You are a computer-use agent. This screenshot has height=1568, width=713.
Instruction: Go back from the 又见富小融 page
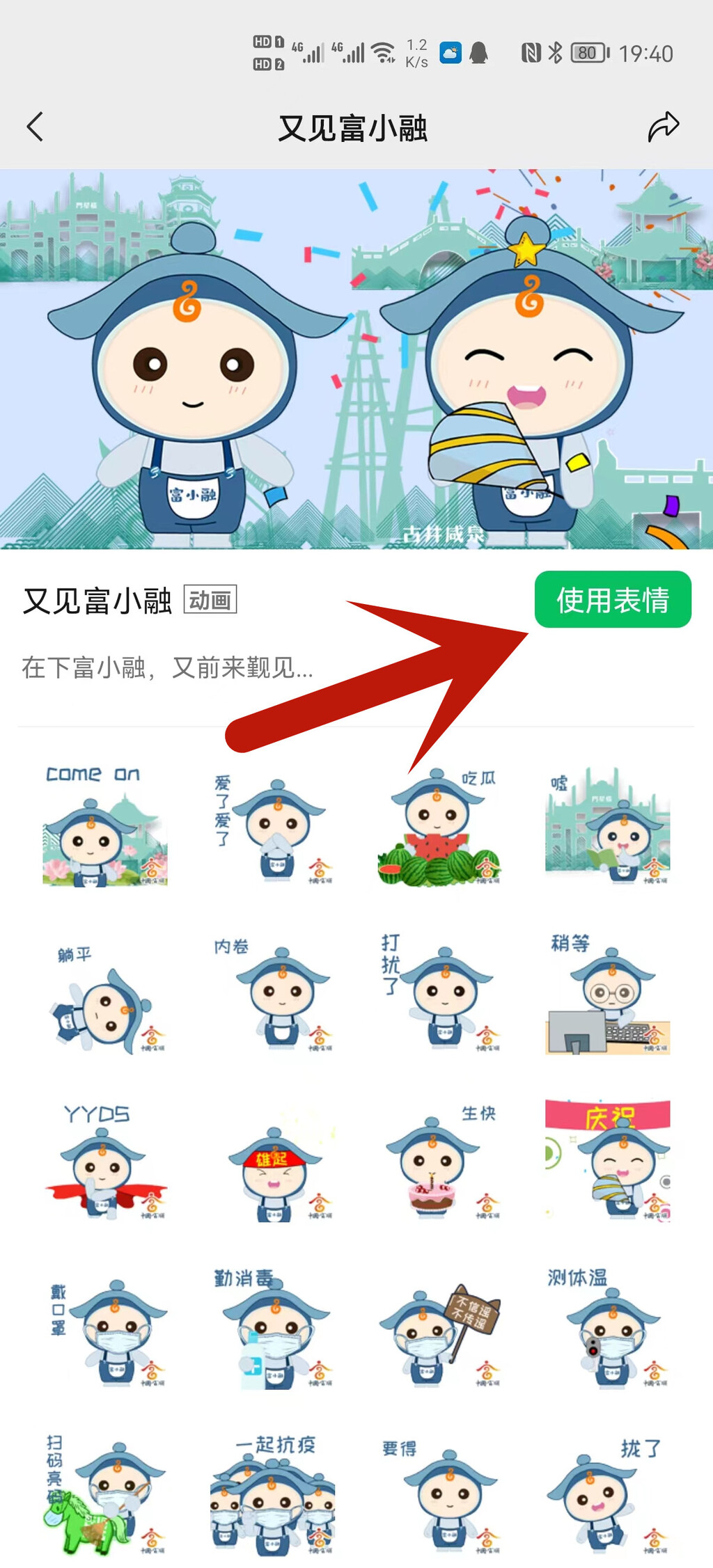tap(36, 127)
